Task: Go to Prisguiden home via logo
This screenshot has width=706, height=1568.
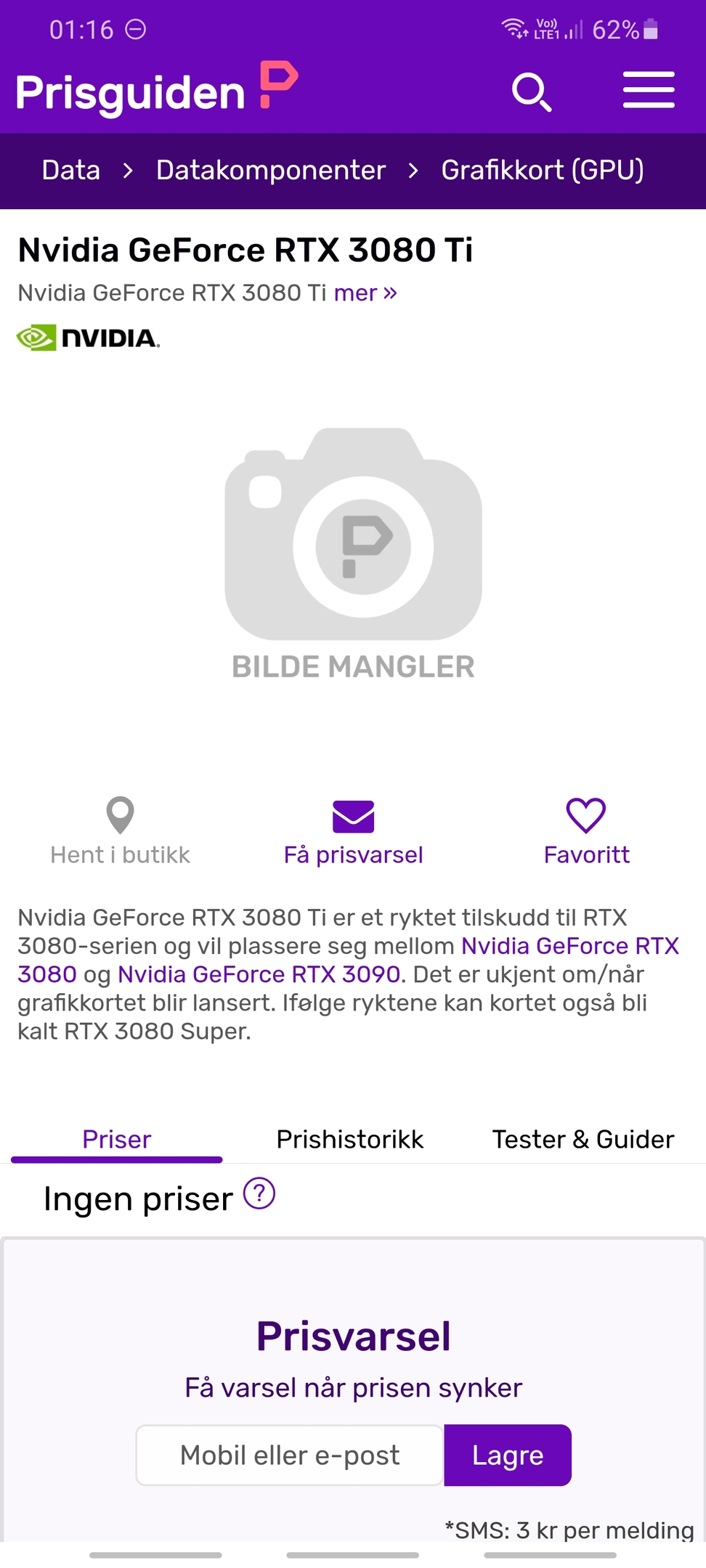Action: 157,89
